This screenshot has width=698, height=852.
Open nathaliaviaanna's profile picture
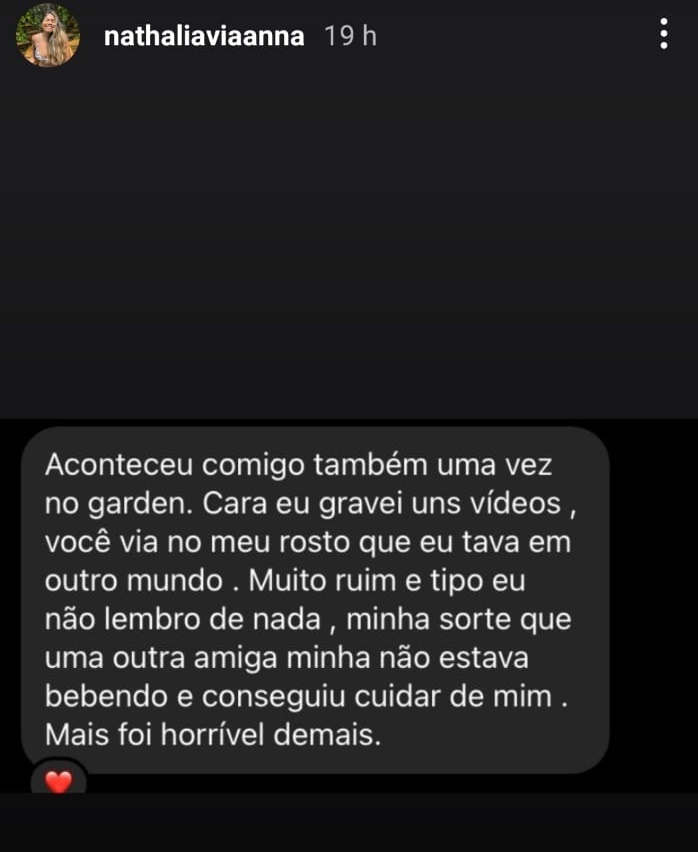click(47, 36)
